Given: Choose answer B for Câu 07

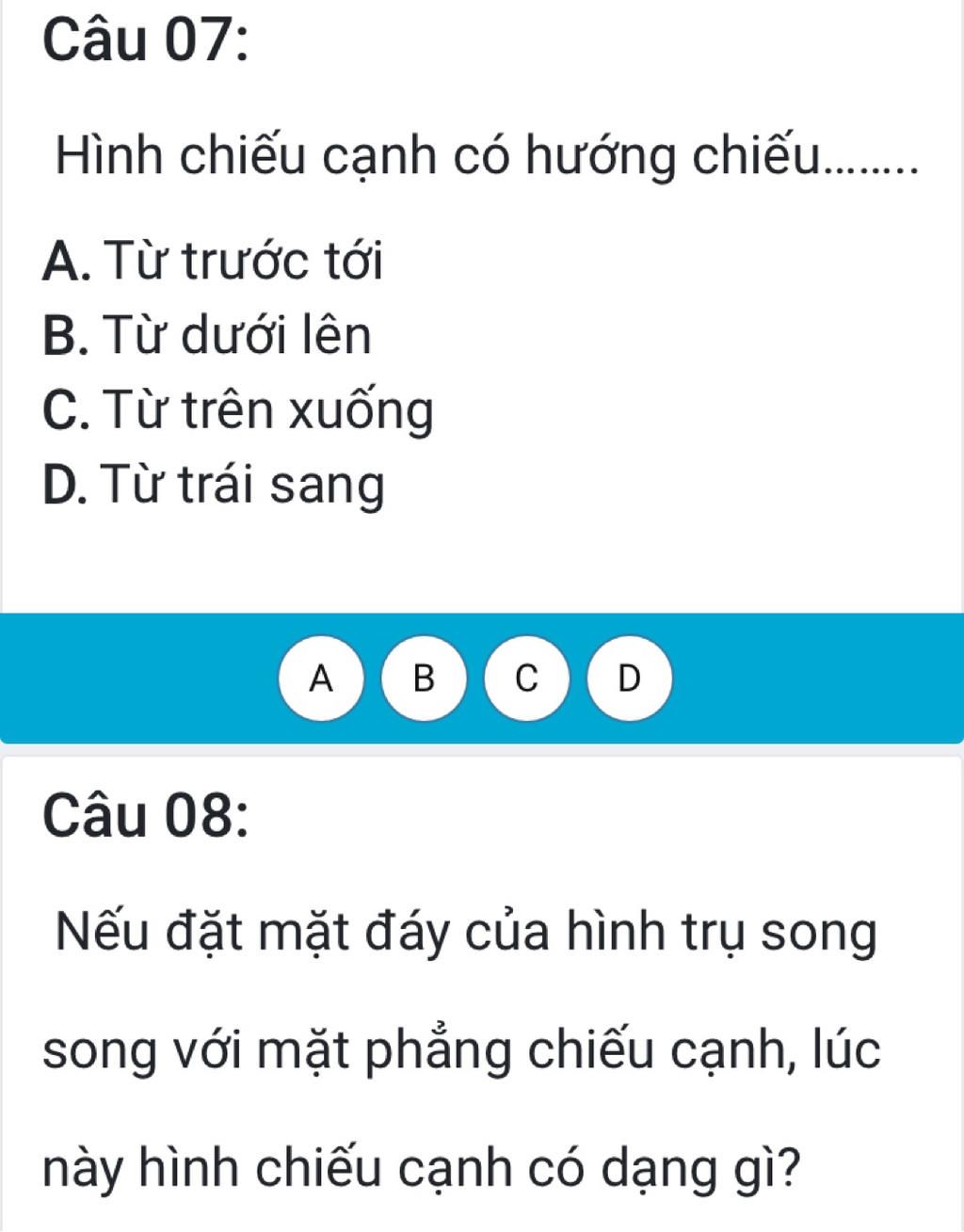Looking at the screenshot, I should coord(425,678).
